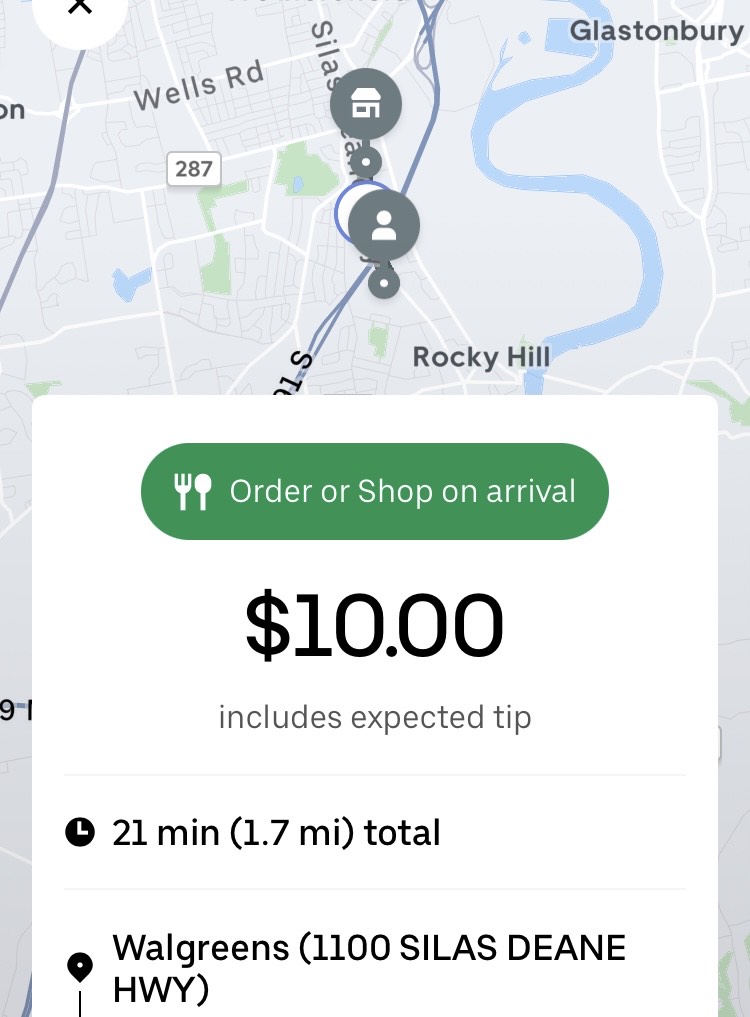This screenshot has height=1017, width=750.
Task: Tap the location pin next to Walgreens
Action: [79, 967]
